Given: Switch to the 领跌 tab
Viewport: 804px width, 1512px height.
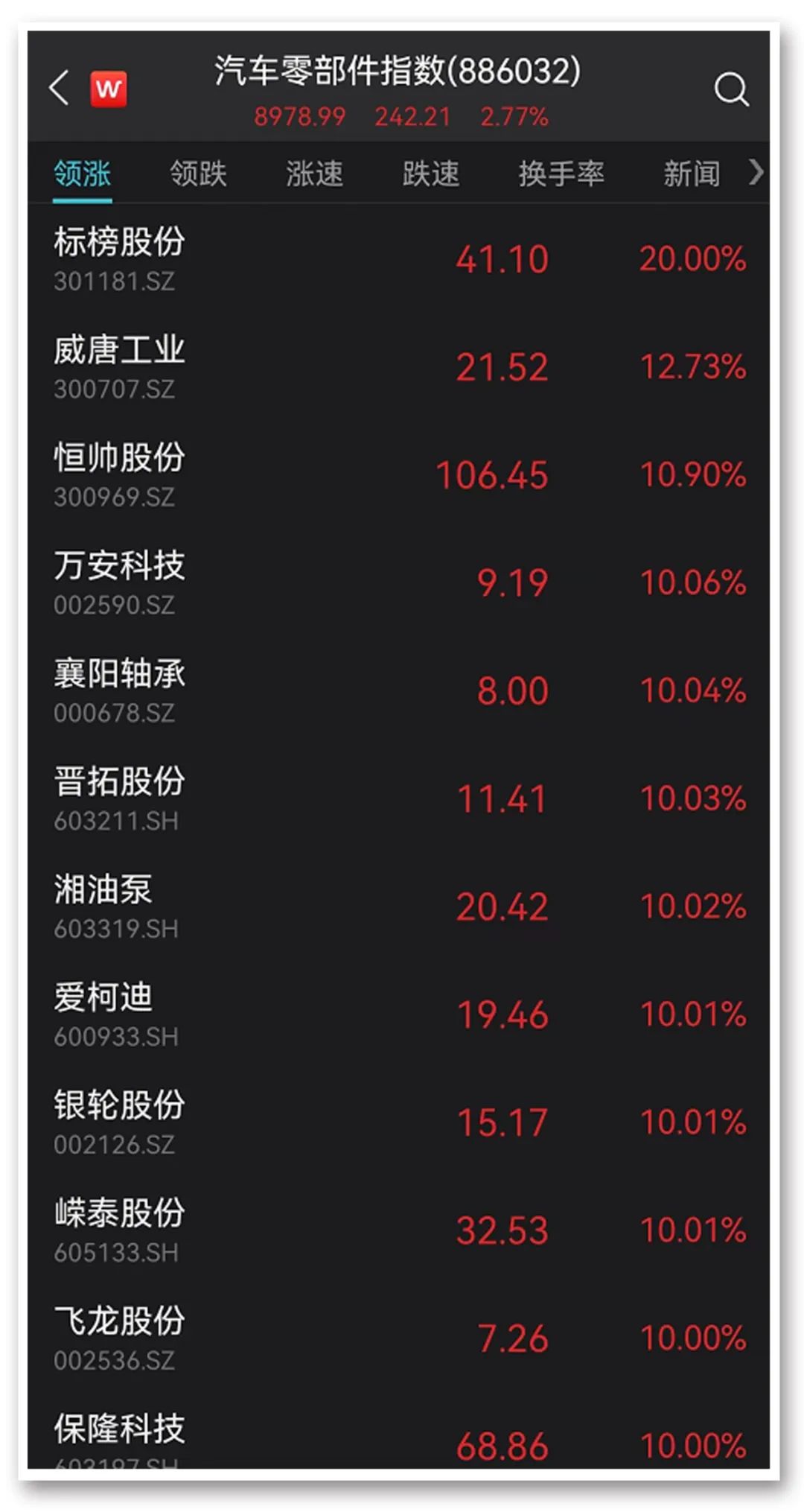Looking at the screenshot, I should point(197,174).
